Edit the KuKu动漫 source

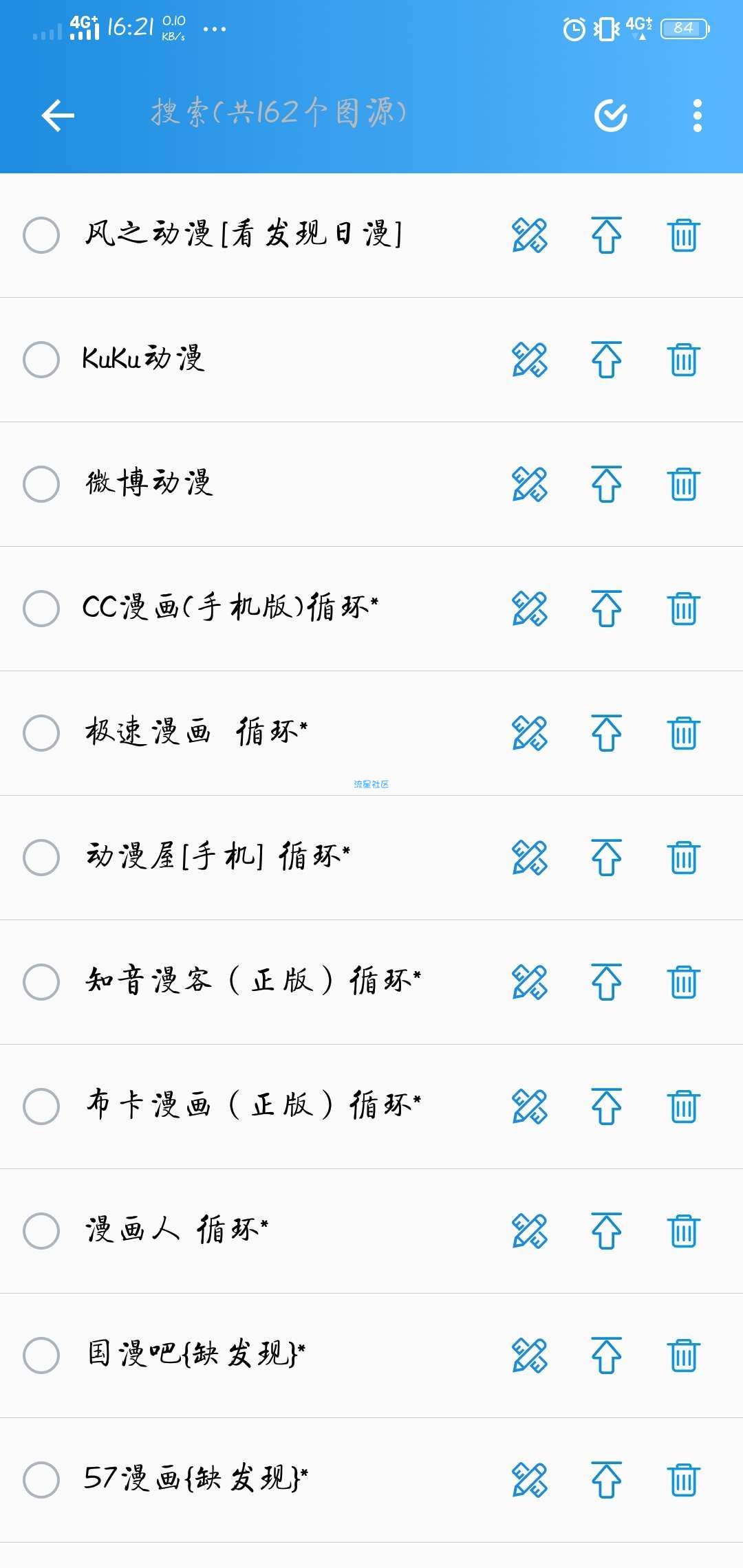(x=530, y=360)
